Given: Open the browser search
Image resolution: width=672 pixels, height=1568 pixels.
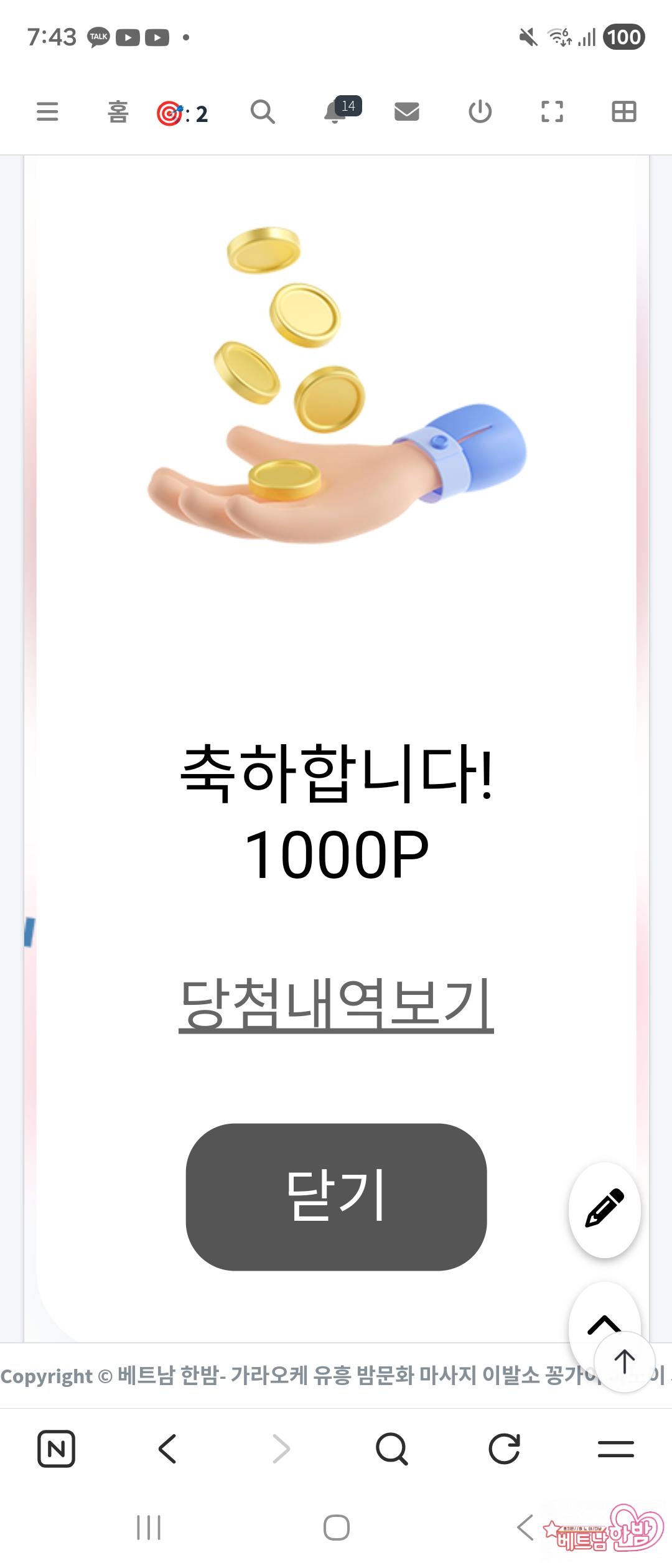Looking at the screenshot, I should coord(391,1449).
